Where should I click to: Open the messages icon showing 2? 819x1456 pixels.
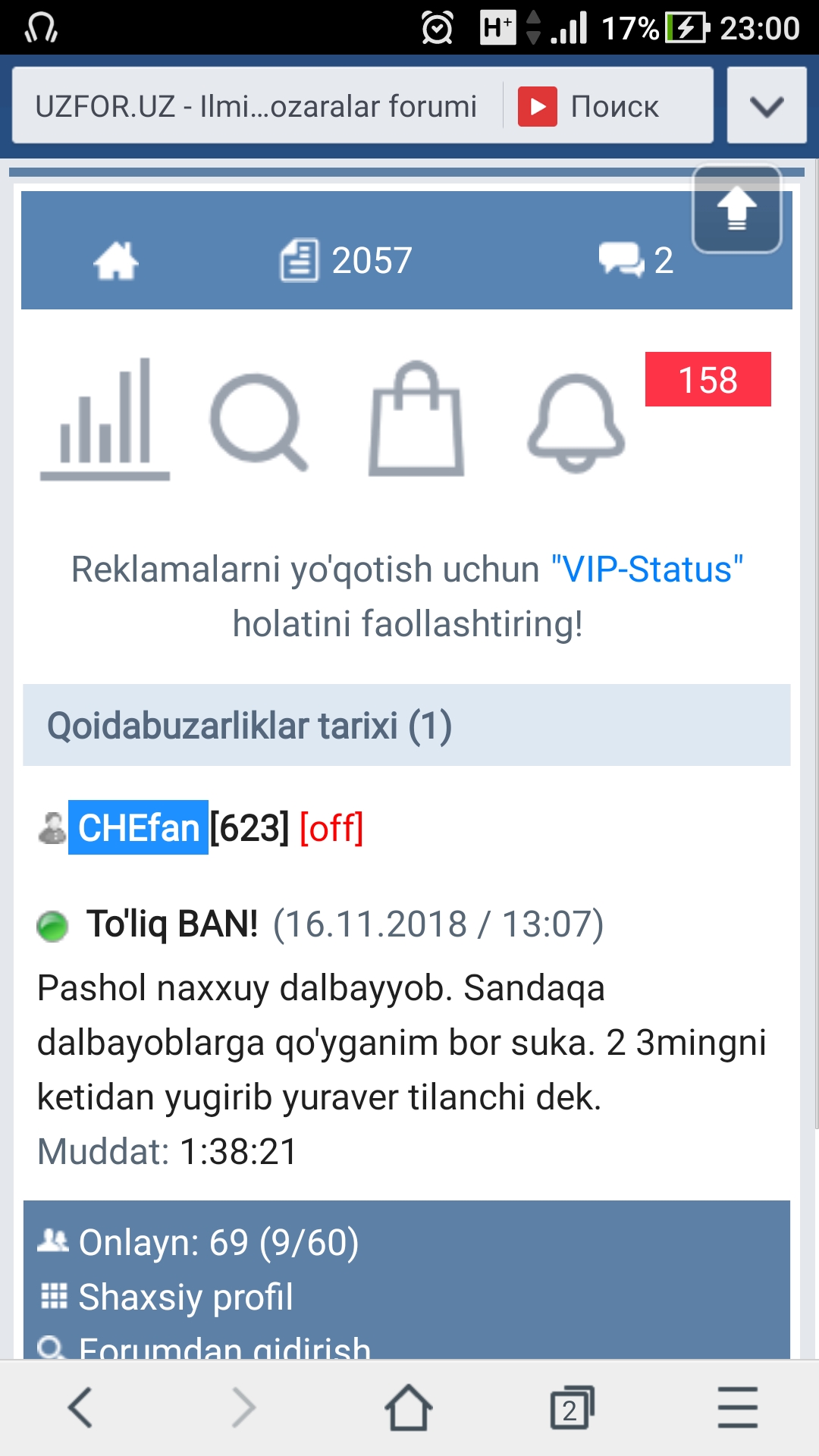pyautogui.click(x=635, y=261)
